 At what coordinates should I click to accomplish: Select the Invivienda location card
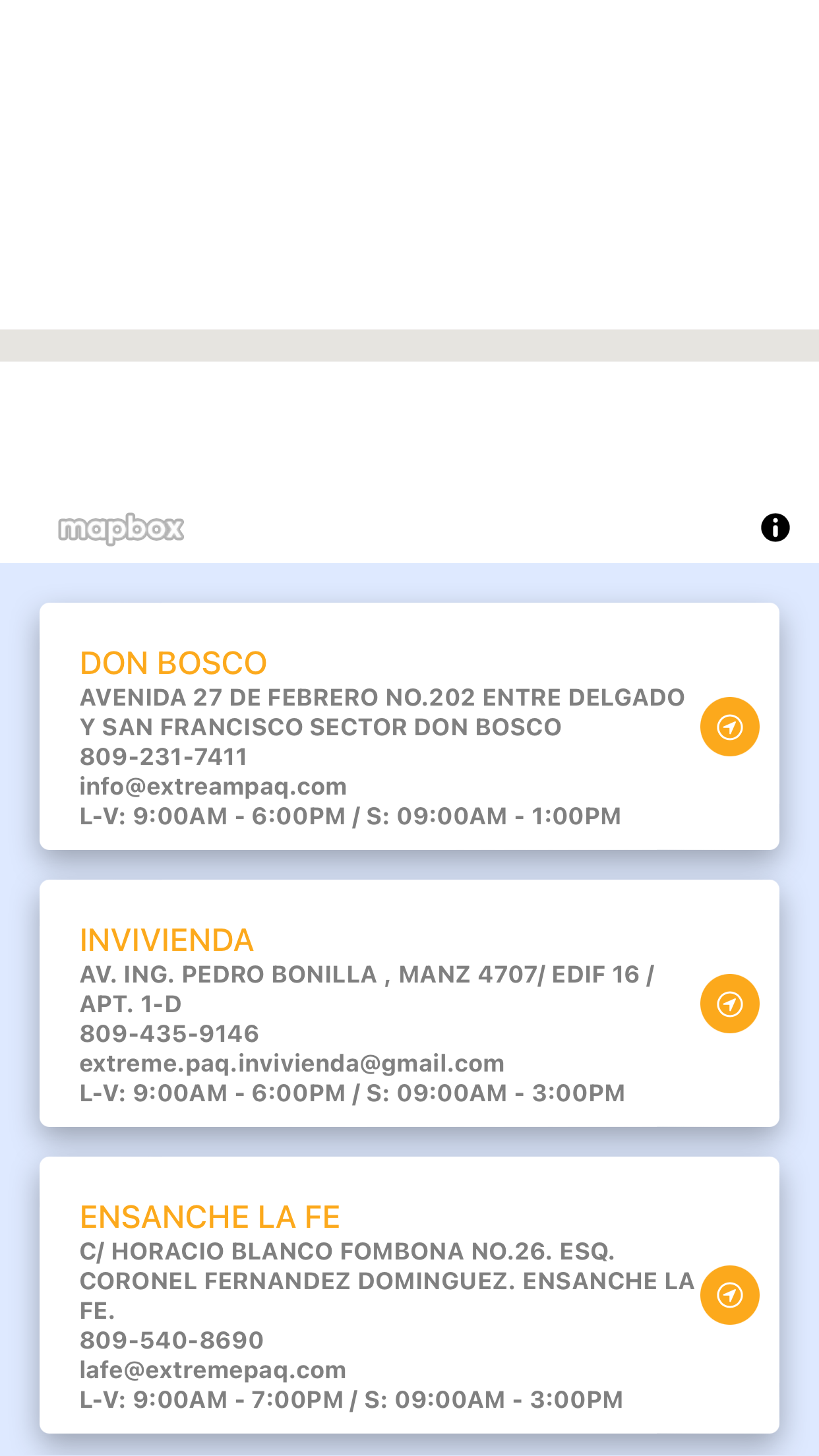coord(409,1003)
